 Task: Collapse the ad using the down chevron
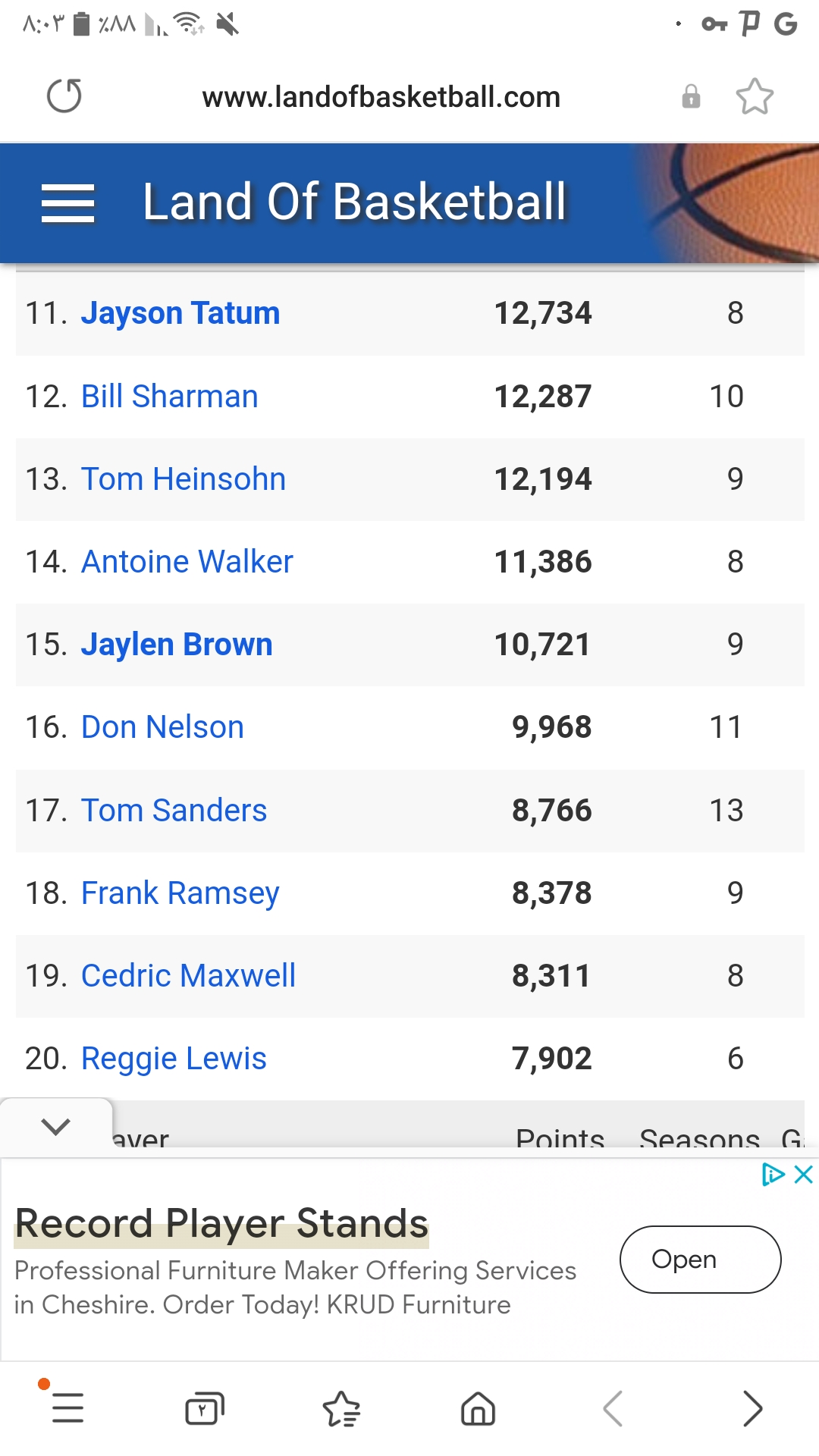pyautogui.click(x=56, y=1126)
